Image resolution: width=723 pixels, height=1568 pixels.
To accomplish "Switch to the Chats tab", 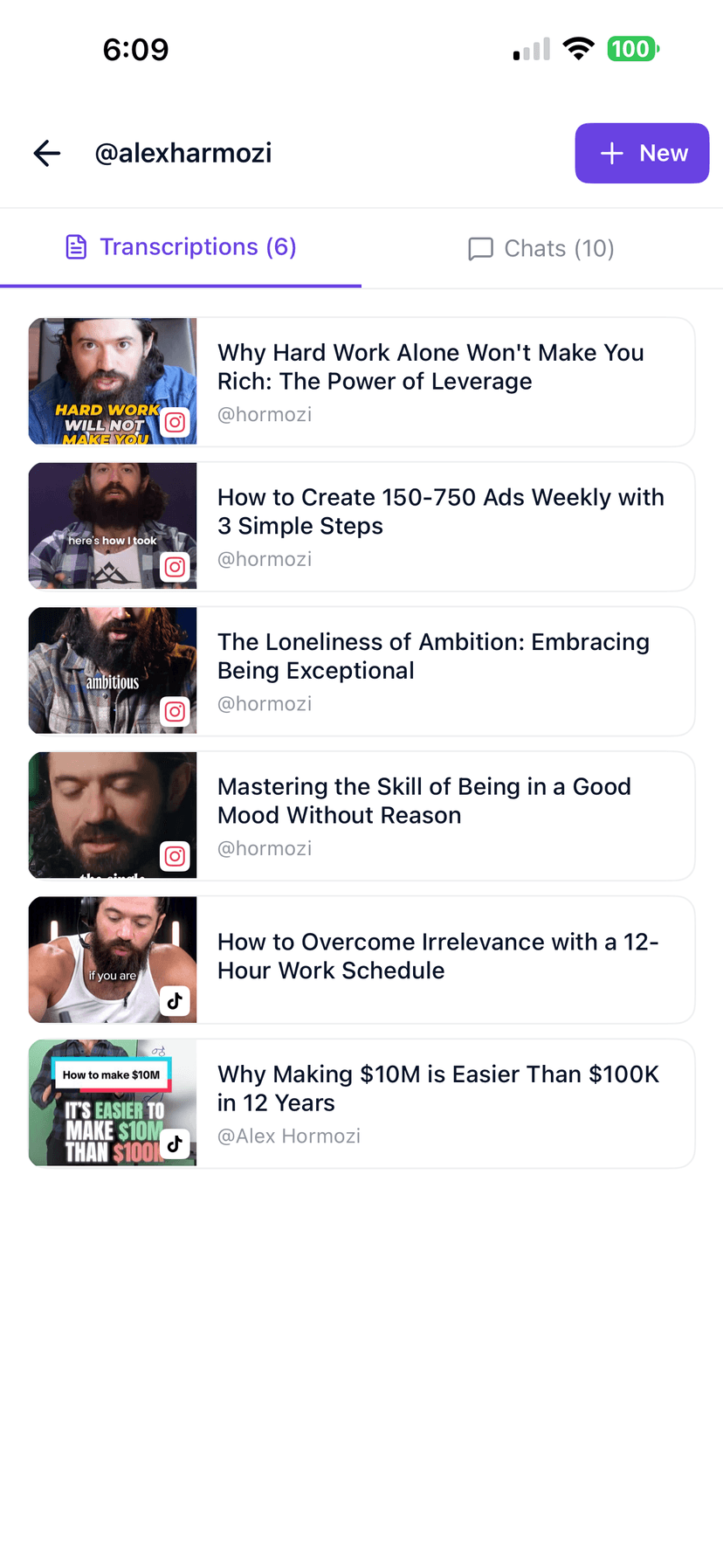I will coord(541,249).
